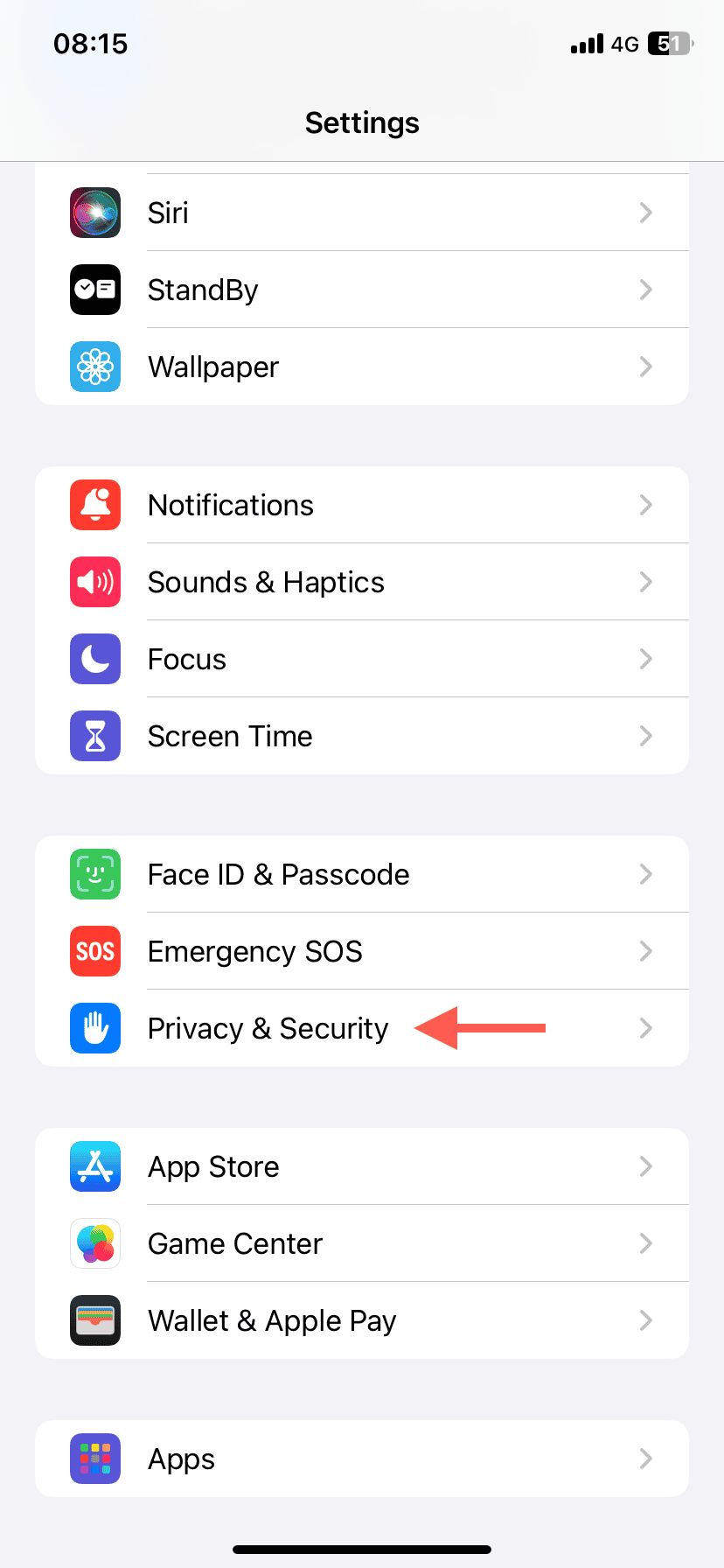This screenshot has height=1568, width=724.
Task: Expand the Privacy & Security chevron
Action: pyautogui.click(x=645, y=1028)
